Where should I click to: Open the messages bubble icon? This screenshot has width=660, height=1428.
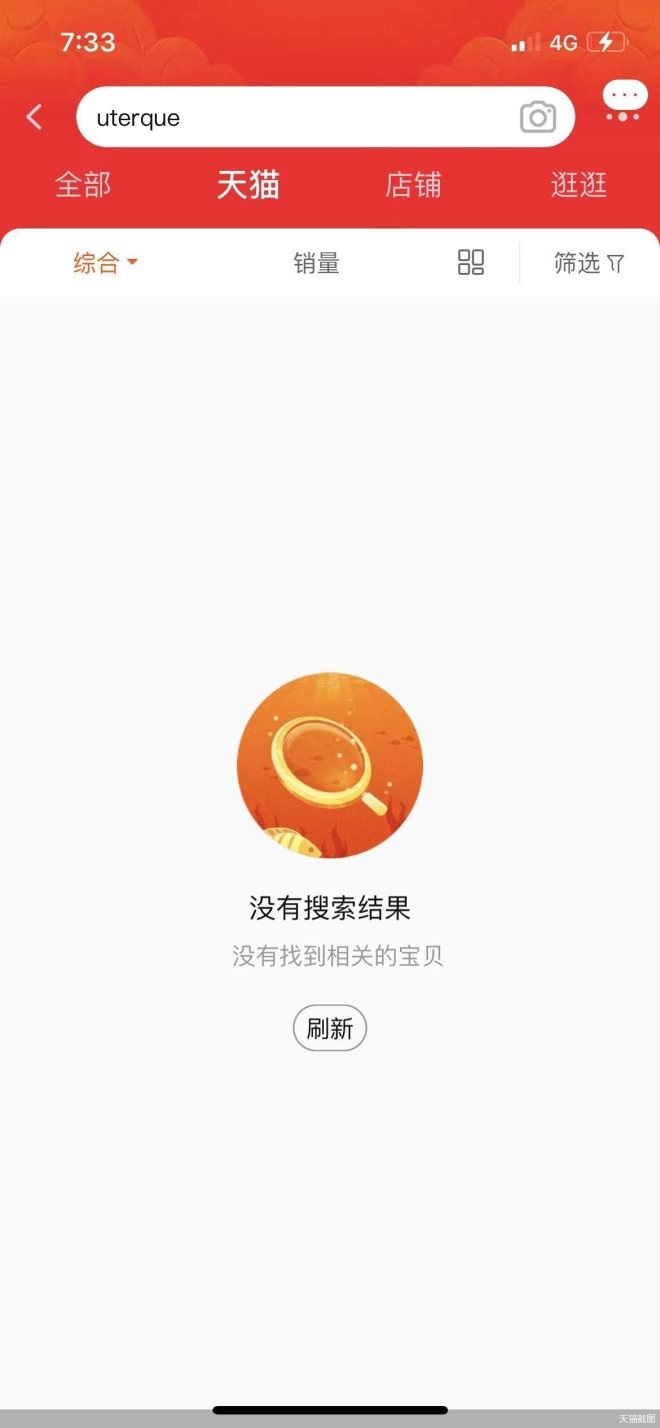point(625,102)
